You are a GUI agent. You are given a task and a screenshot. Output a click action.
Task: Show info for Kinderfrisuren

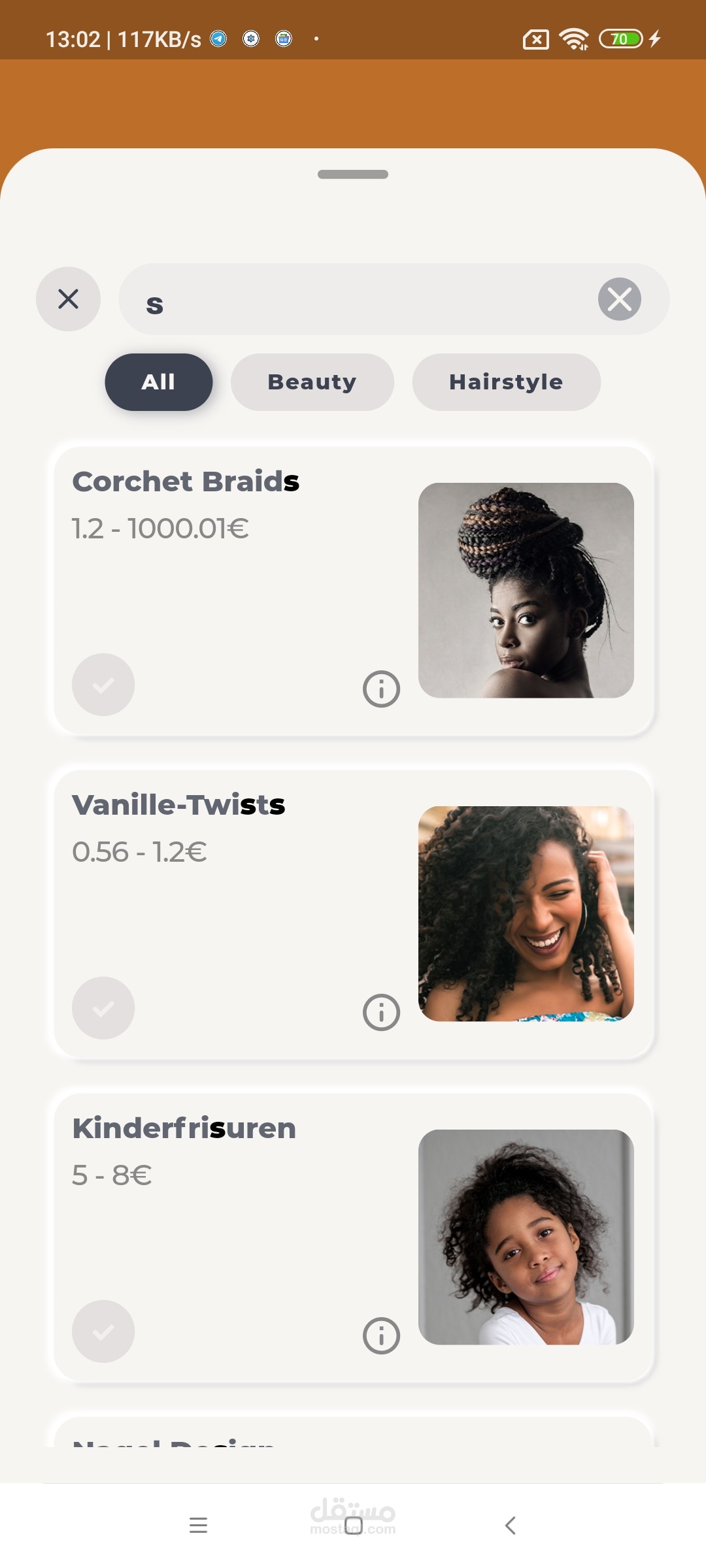coord(381,1335)
